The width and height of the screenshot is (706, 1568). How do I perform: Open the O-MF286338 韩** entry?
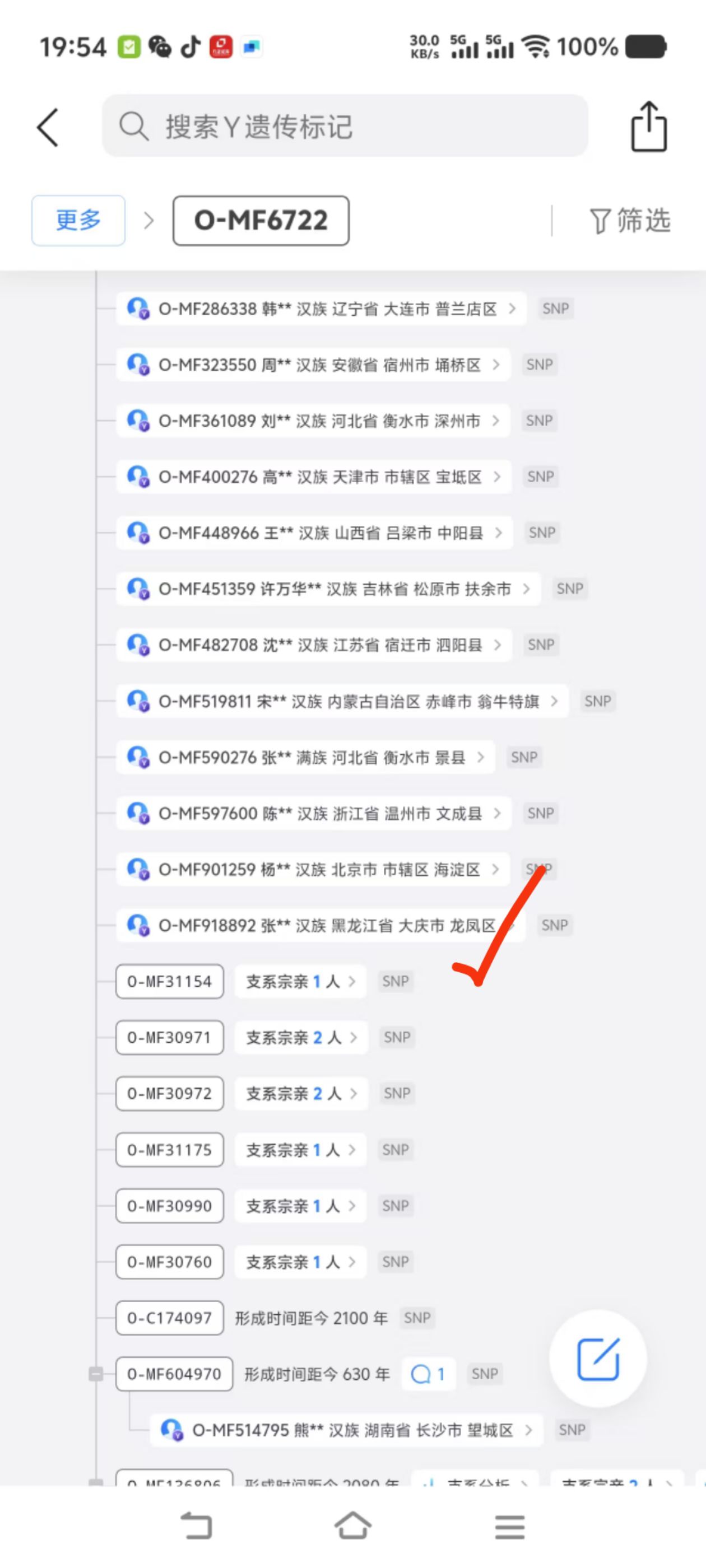pos(321,309)
